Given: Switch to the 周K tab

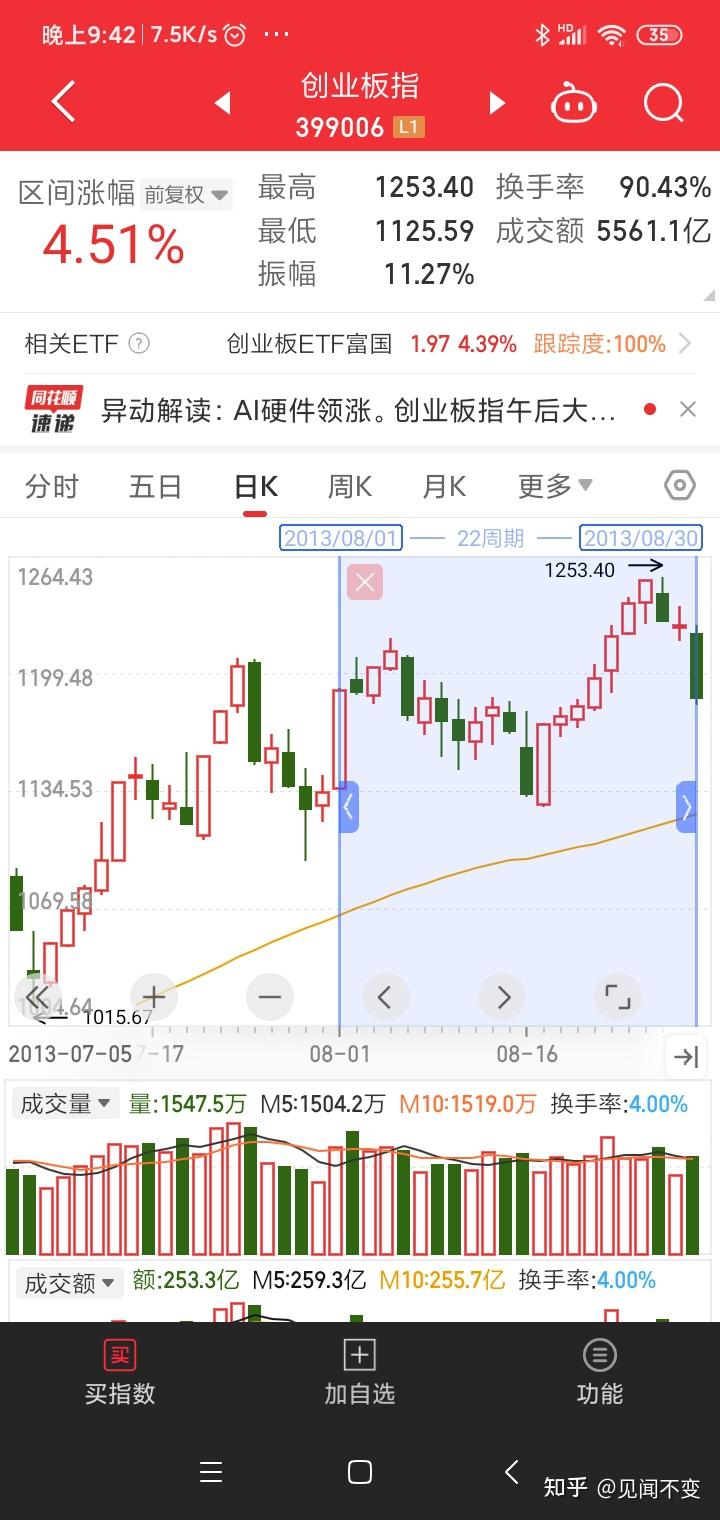Looking at the screenshot, I should [347, 485].
